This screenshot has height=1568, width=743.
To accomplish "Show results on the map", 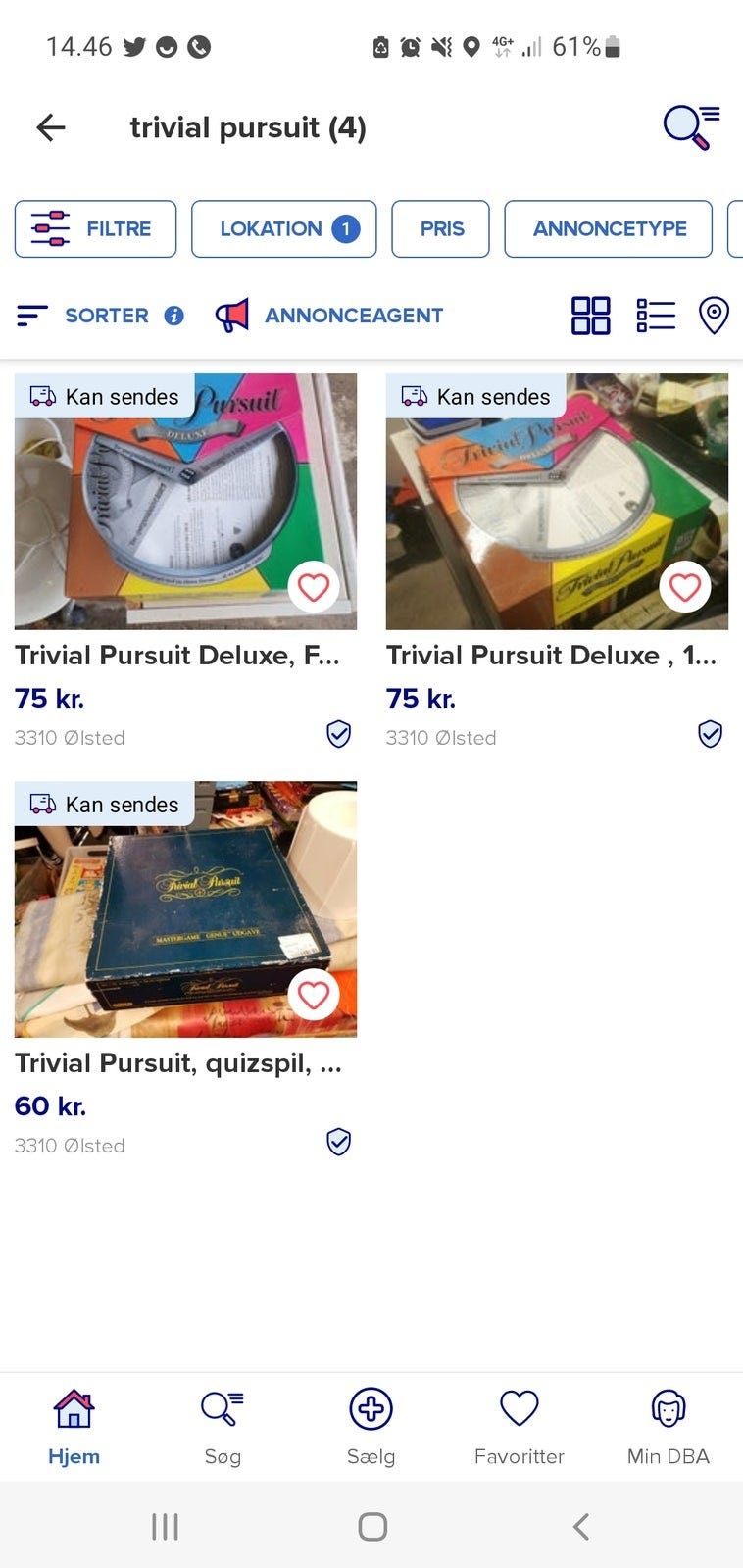I will click(x=714, y=316).
